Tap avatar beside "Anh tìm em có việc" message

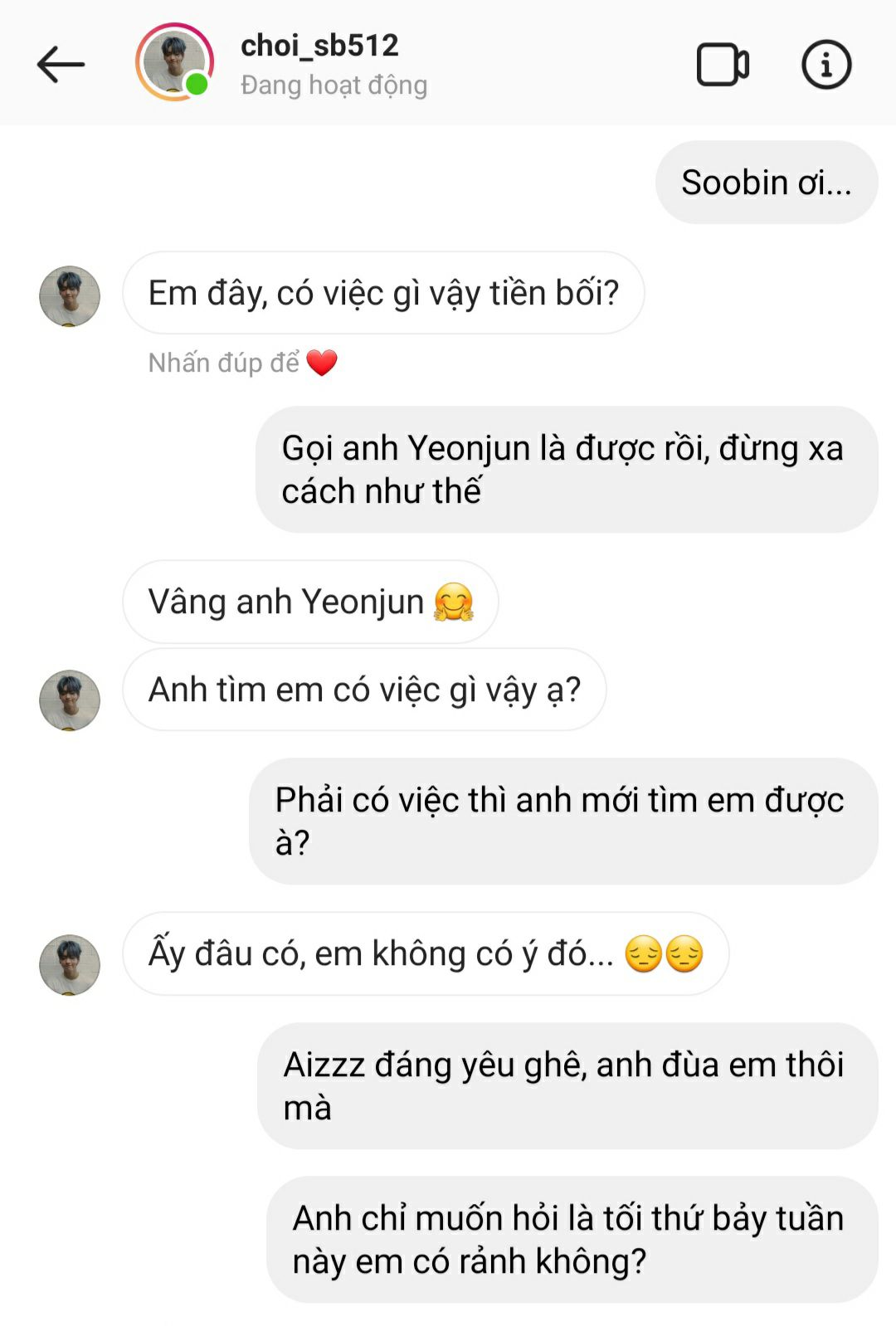[70, 700]
